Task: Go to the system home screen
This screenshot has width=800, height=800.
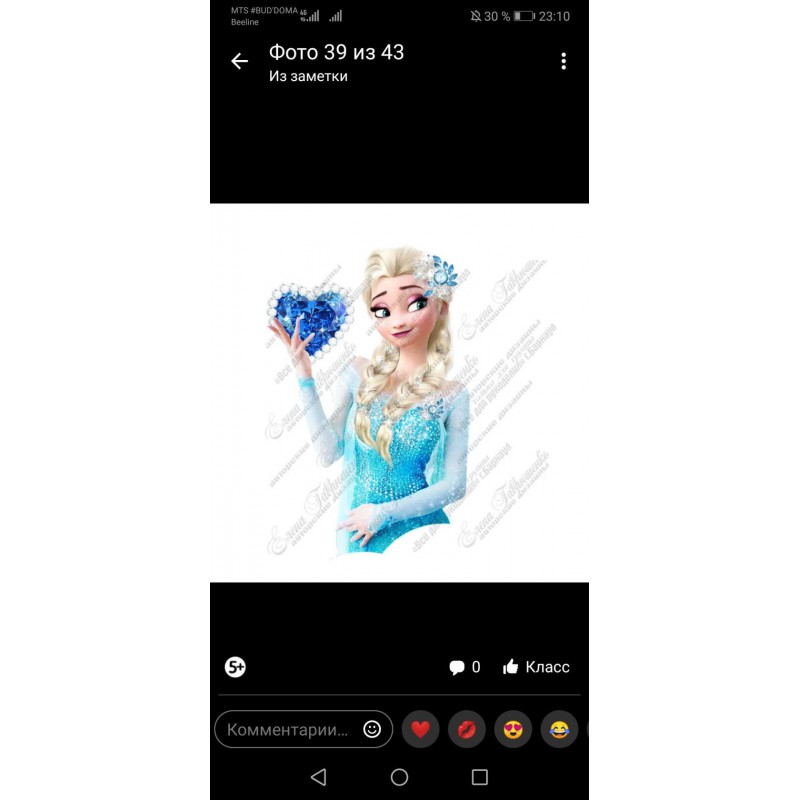Action: point(399,777)
